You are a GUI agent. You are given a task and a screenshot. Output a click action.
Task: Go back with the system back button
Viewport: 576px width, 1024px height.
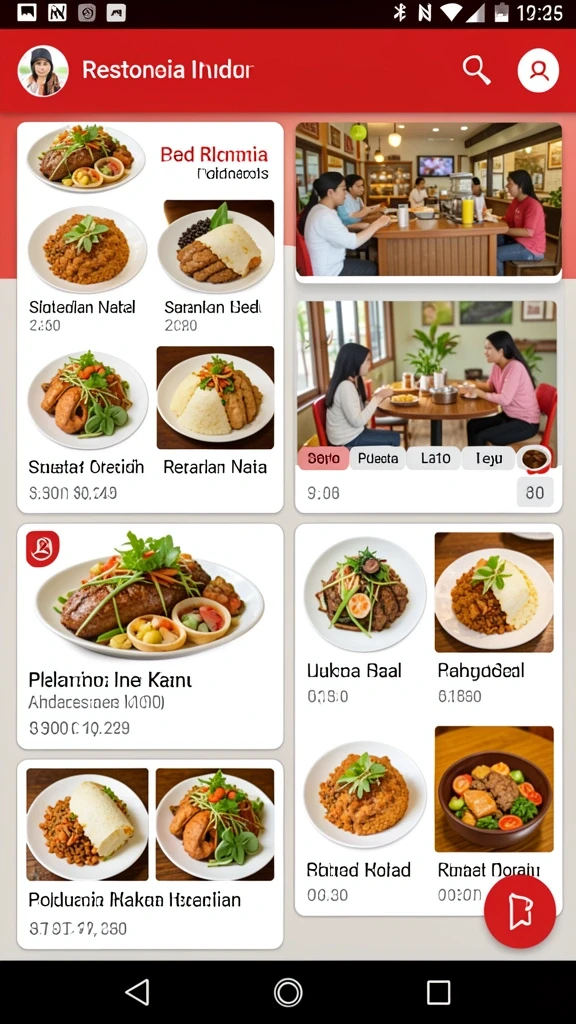pyautogui.click(x=138, y=992)
